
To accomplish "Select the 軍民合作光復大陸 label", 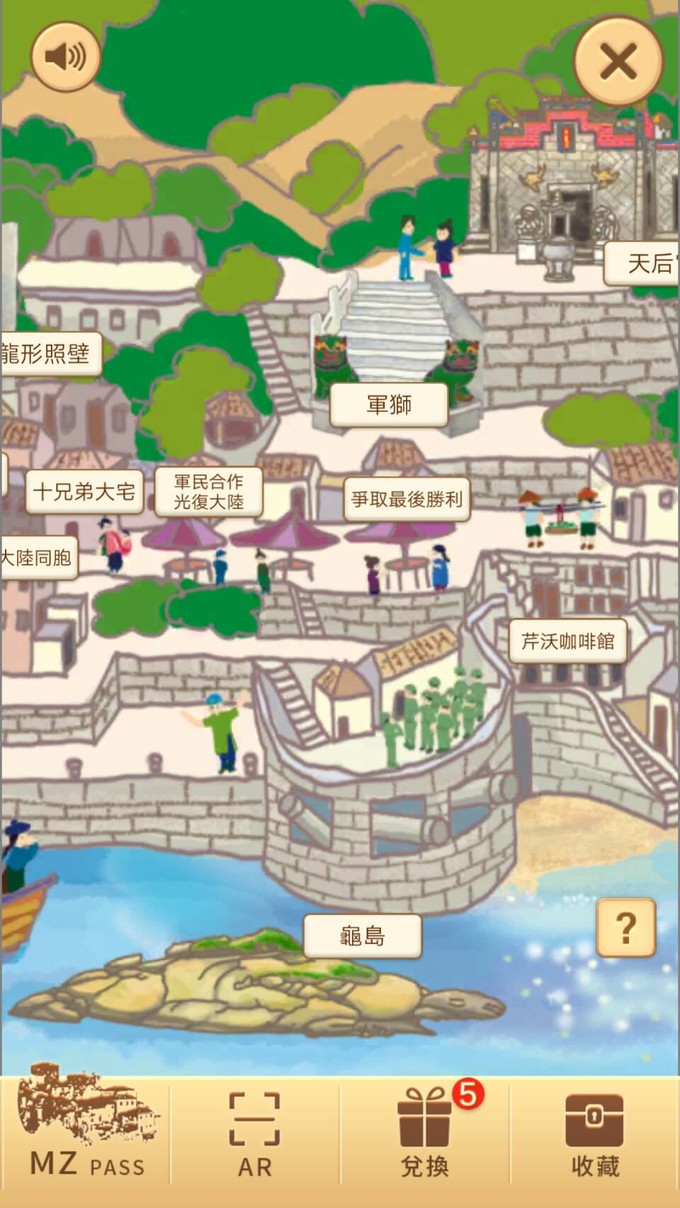I will (x=209, y=492).
